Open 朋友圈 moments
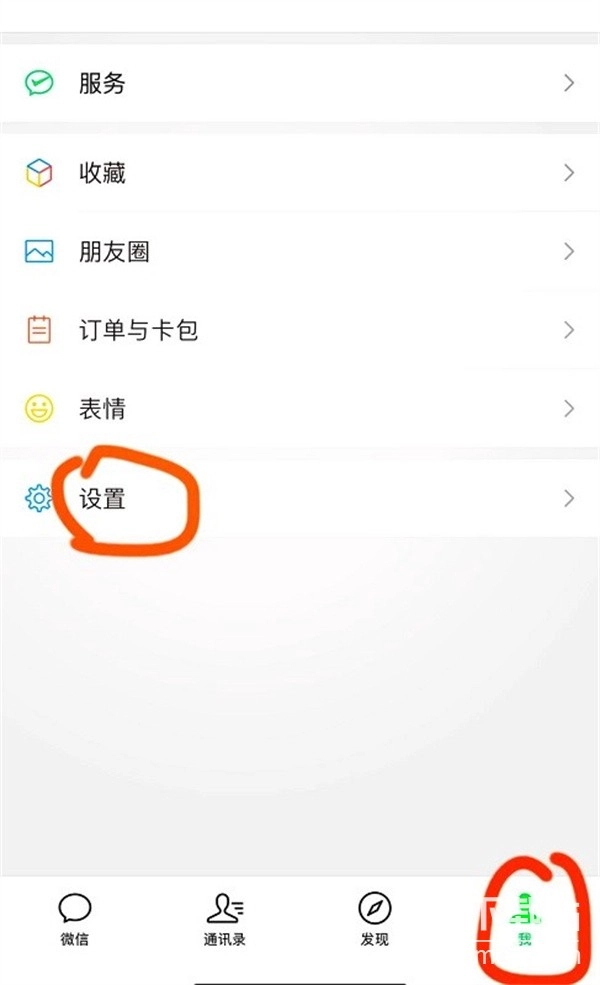Image resolution: width=600 pixels, height=985 pixels. tap(300, 251)
